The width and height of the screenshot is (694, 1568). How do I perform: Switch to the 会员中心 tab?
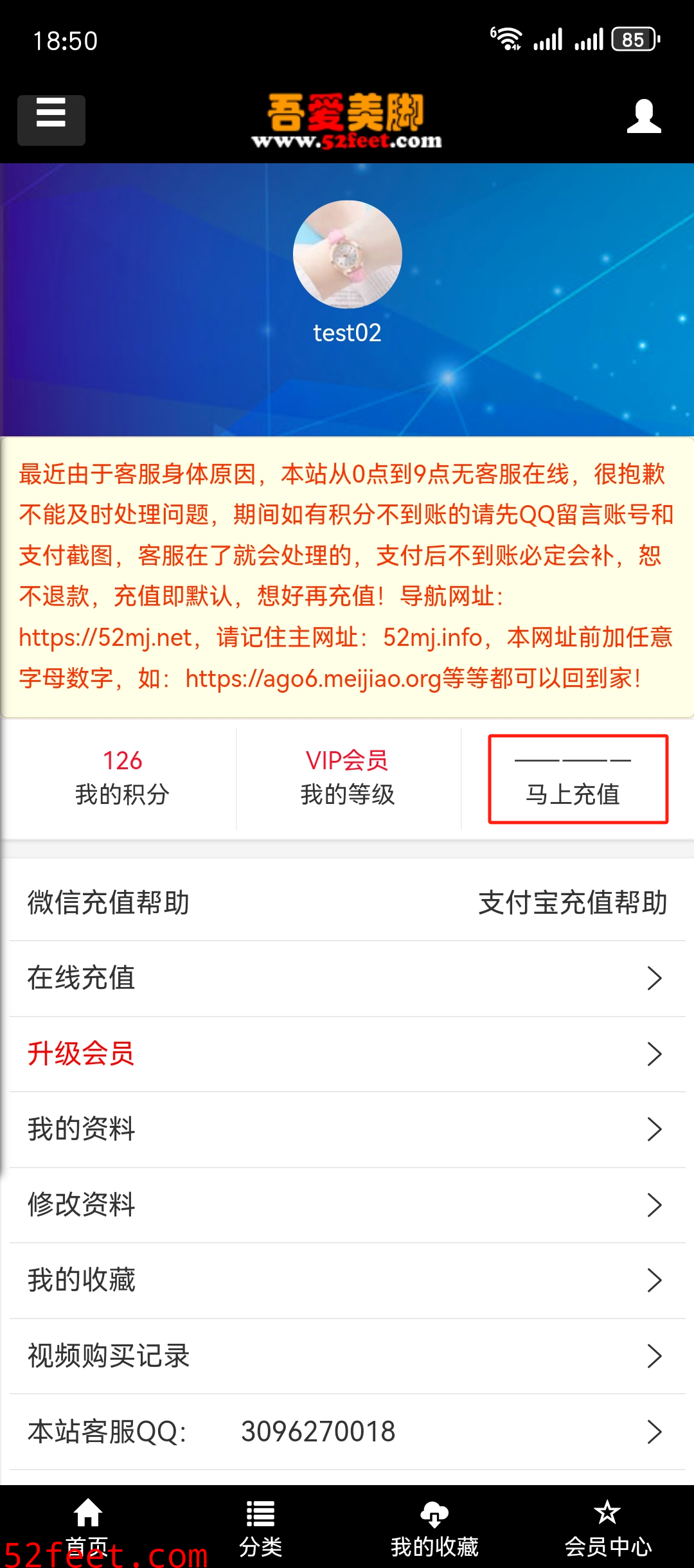tap(608, 1527)
